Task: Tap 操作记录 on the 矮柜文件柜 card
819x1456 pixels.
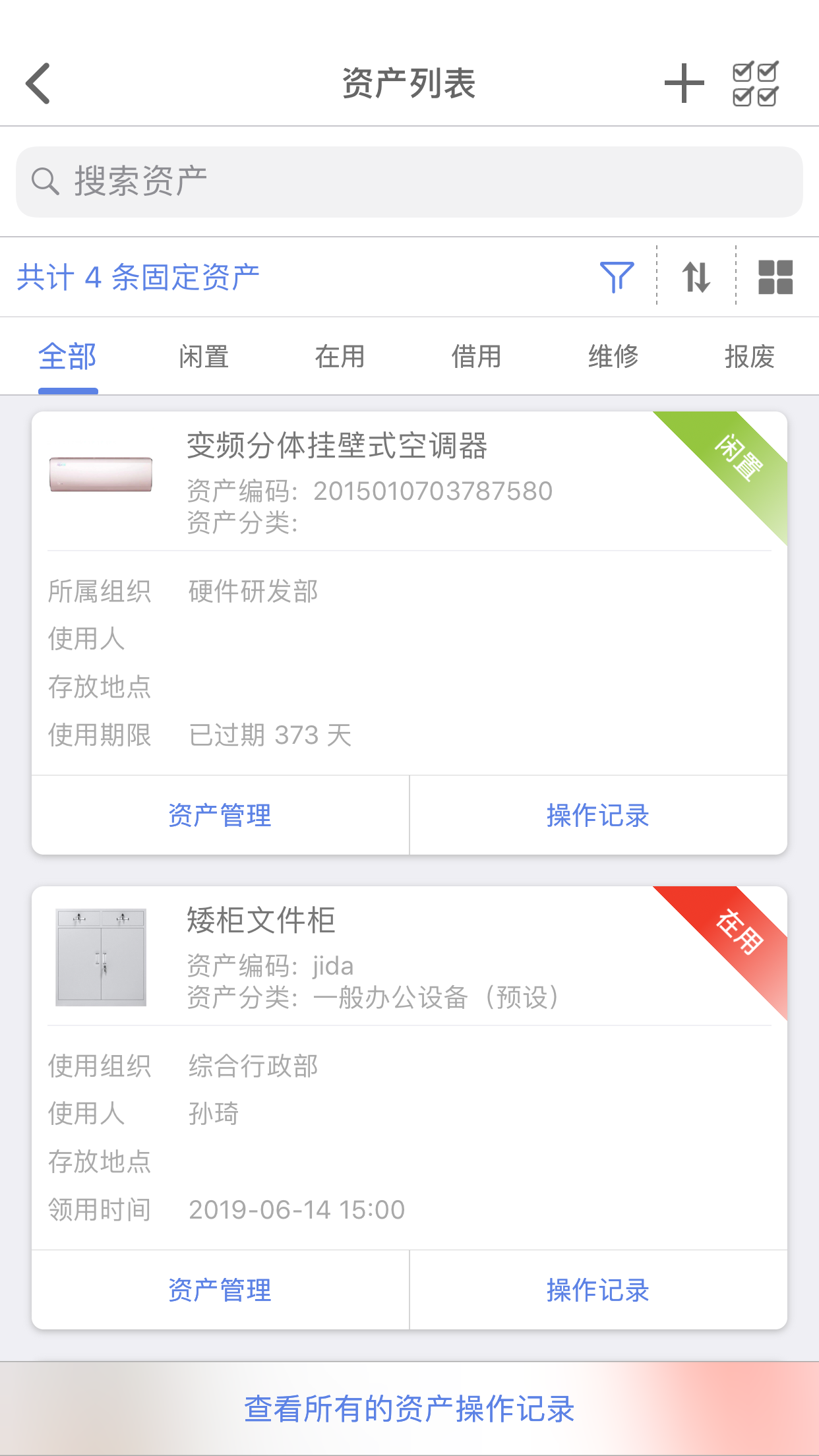Action: tap(597, 1291)
